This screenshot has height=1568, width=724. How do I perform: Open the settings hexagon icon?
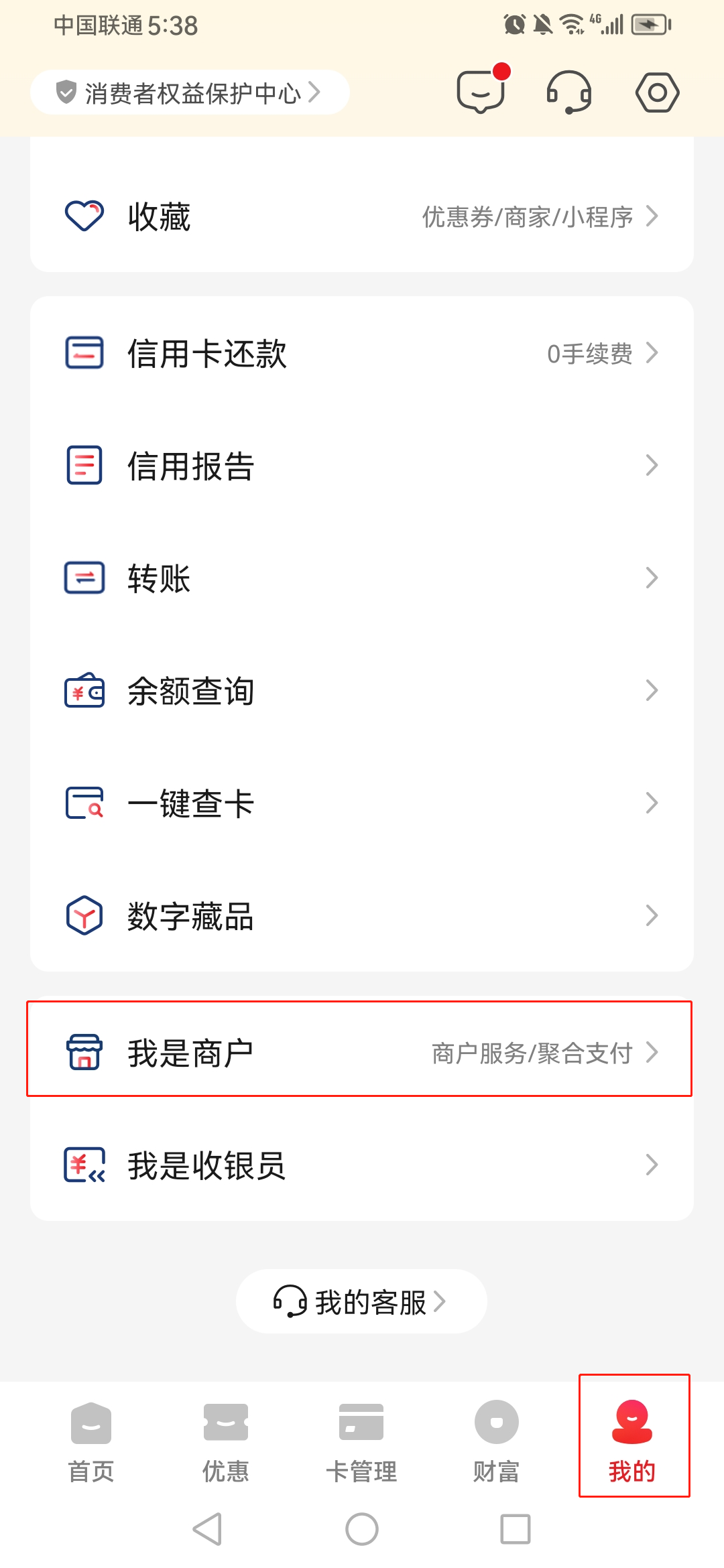(x=657, y=92)
